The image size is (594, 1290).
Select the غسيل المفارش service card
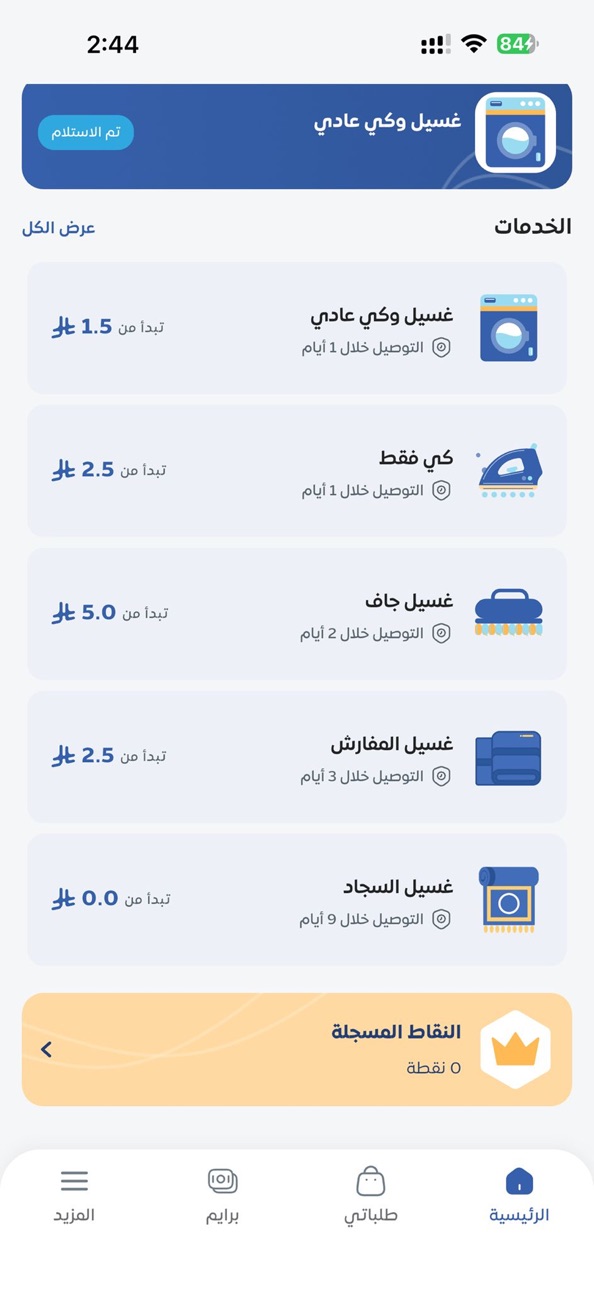pyautogui.click(x=297, y=757)
